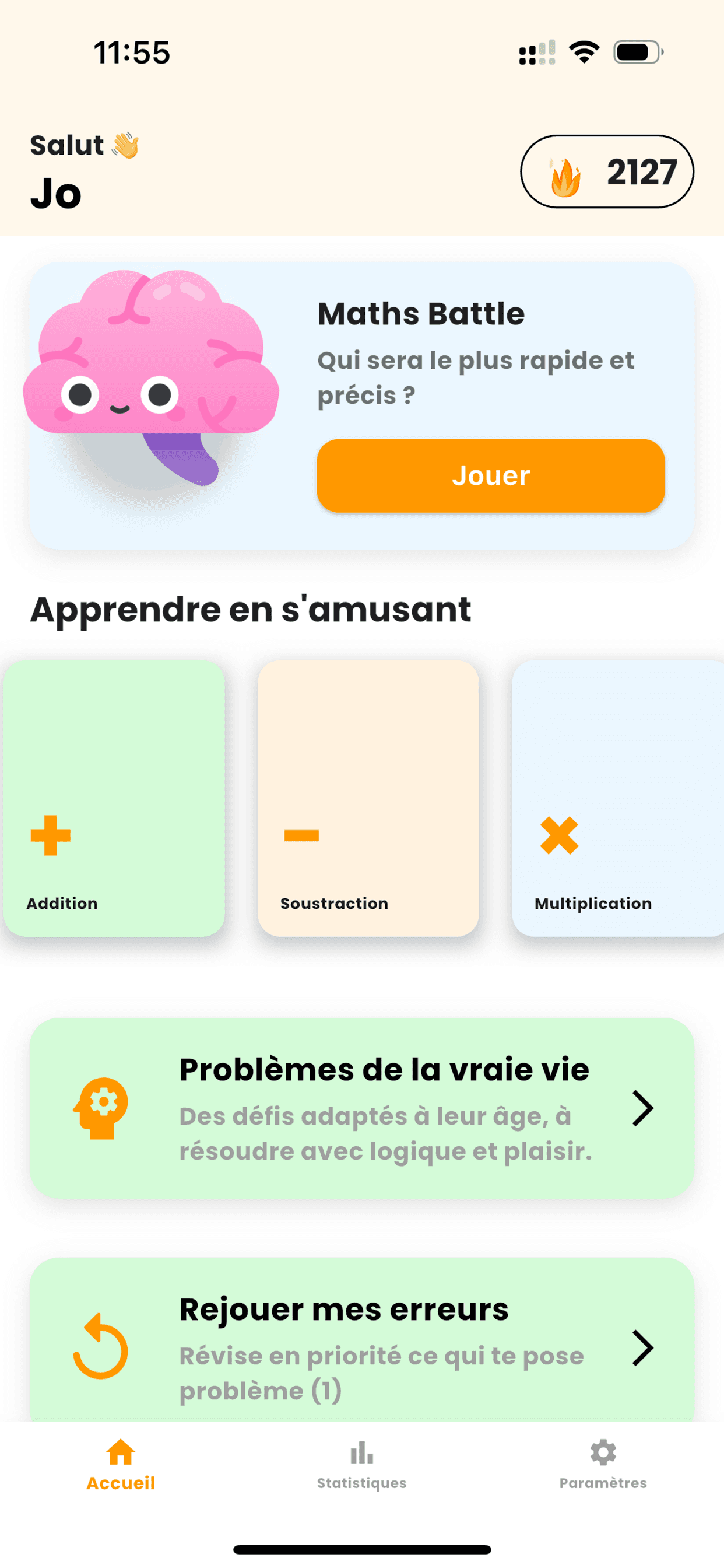Open the Addition card
This screenshot has height=1568, width=724.
[x=114, y=798]
